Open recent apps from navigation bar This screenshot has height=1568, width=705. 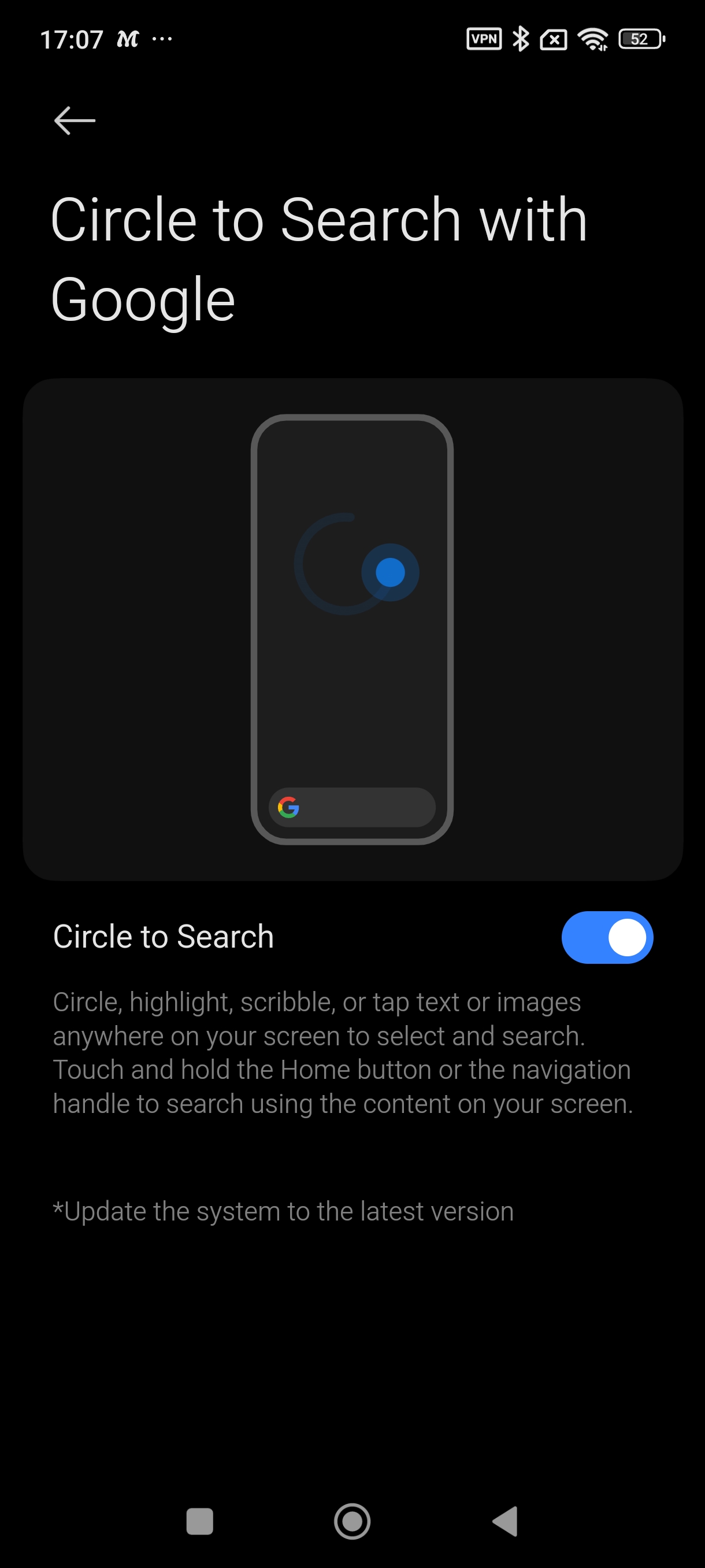[199, 1521]
